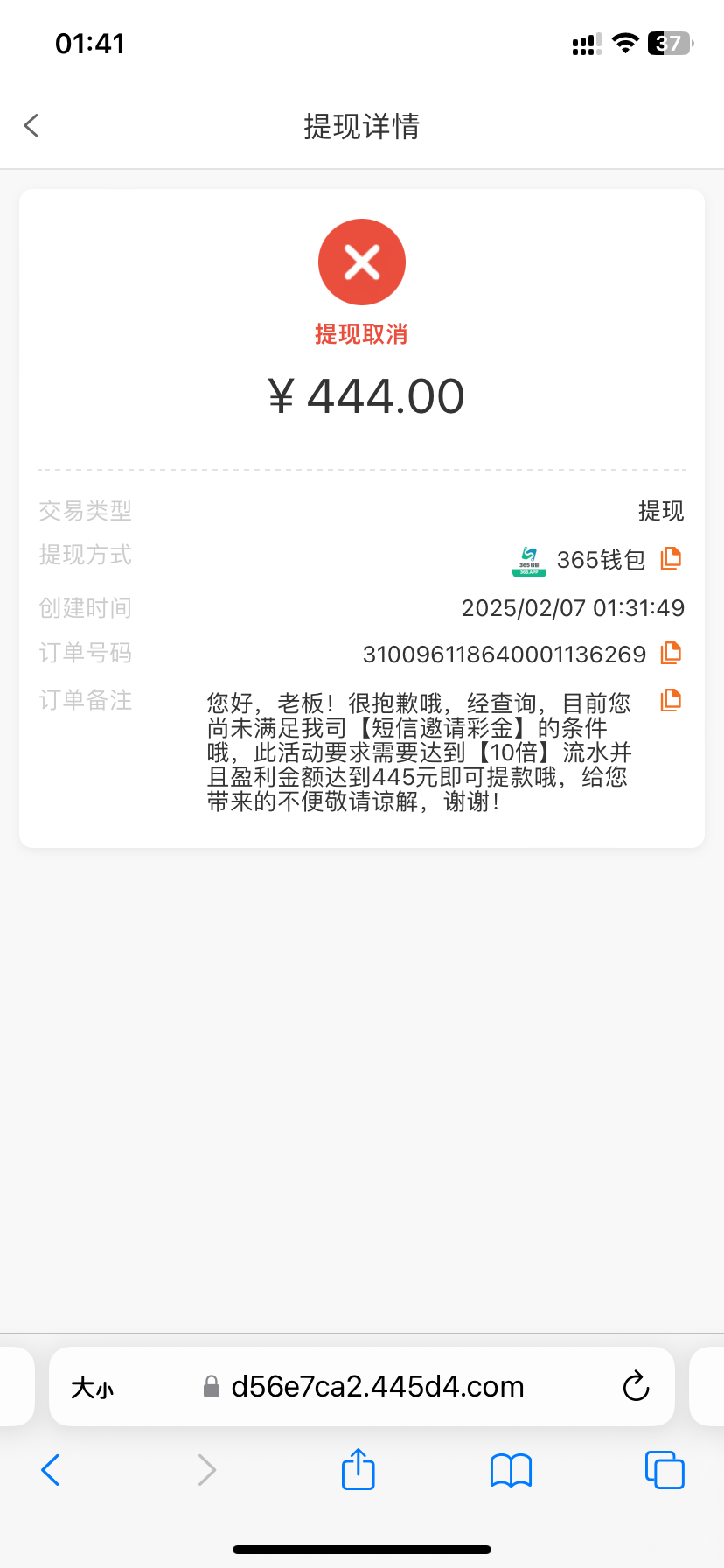Go back from the 提现详情 page
This screenshot has width=724, height=1568.
pos(31,126)
